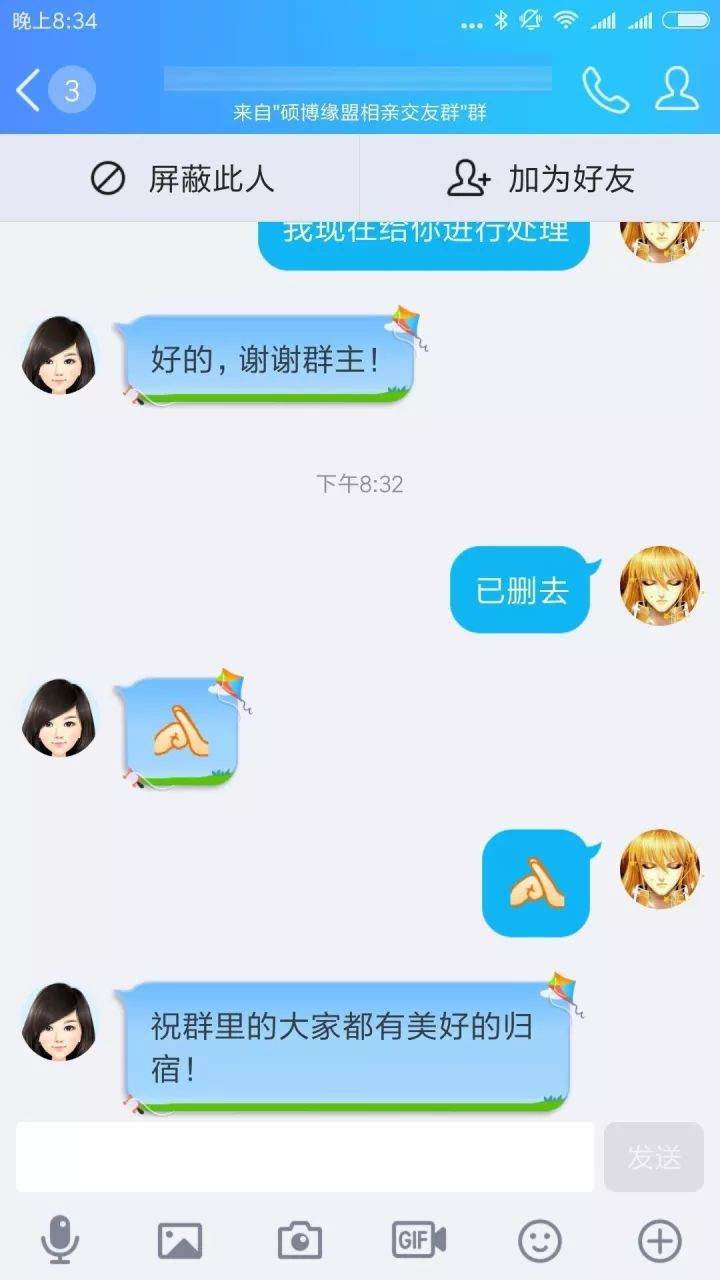Image resolution: width=720 pixels, height=1280 pixels.
Task: Open the camera to take a photo
Action: click(300, 1241)
